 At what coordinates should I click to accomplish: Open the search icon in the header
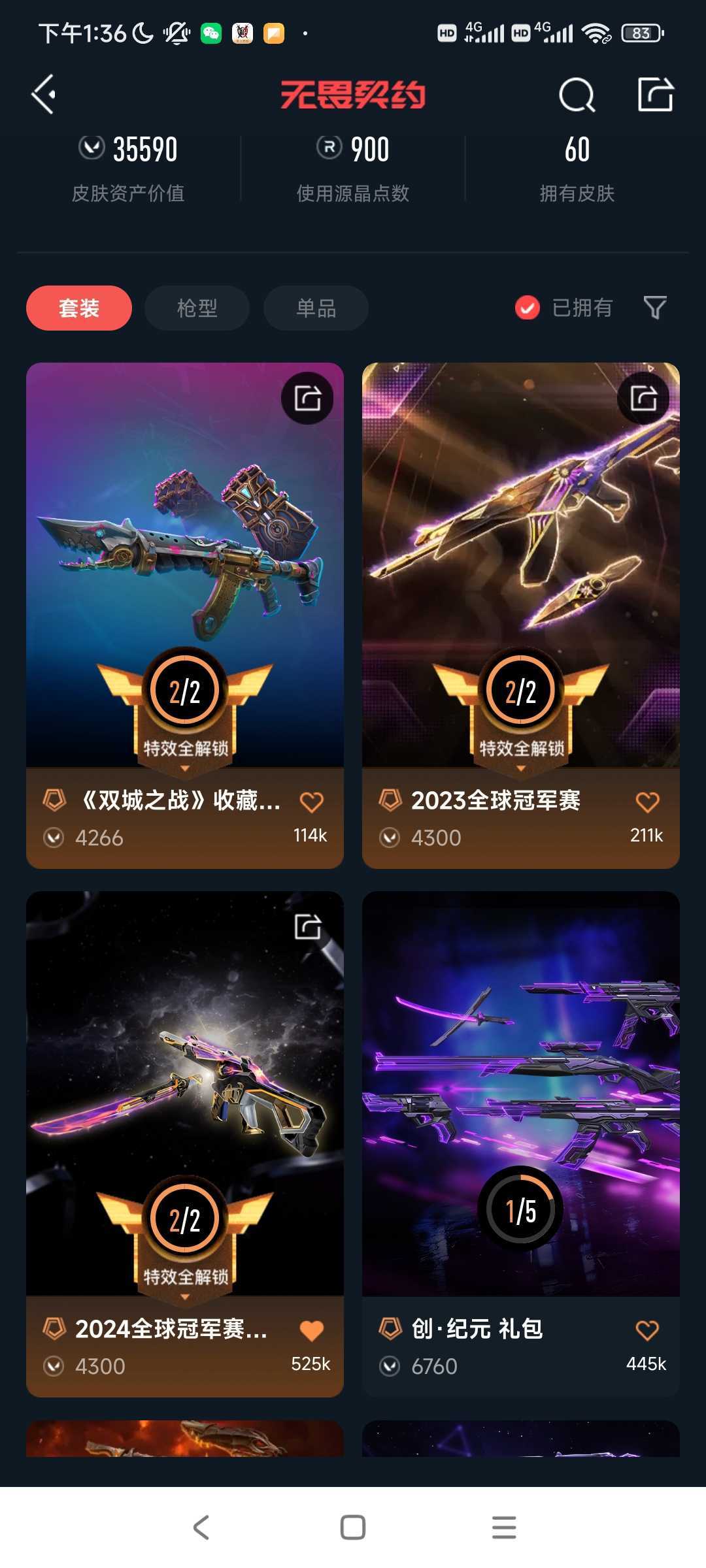pos(577,95)
